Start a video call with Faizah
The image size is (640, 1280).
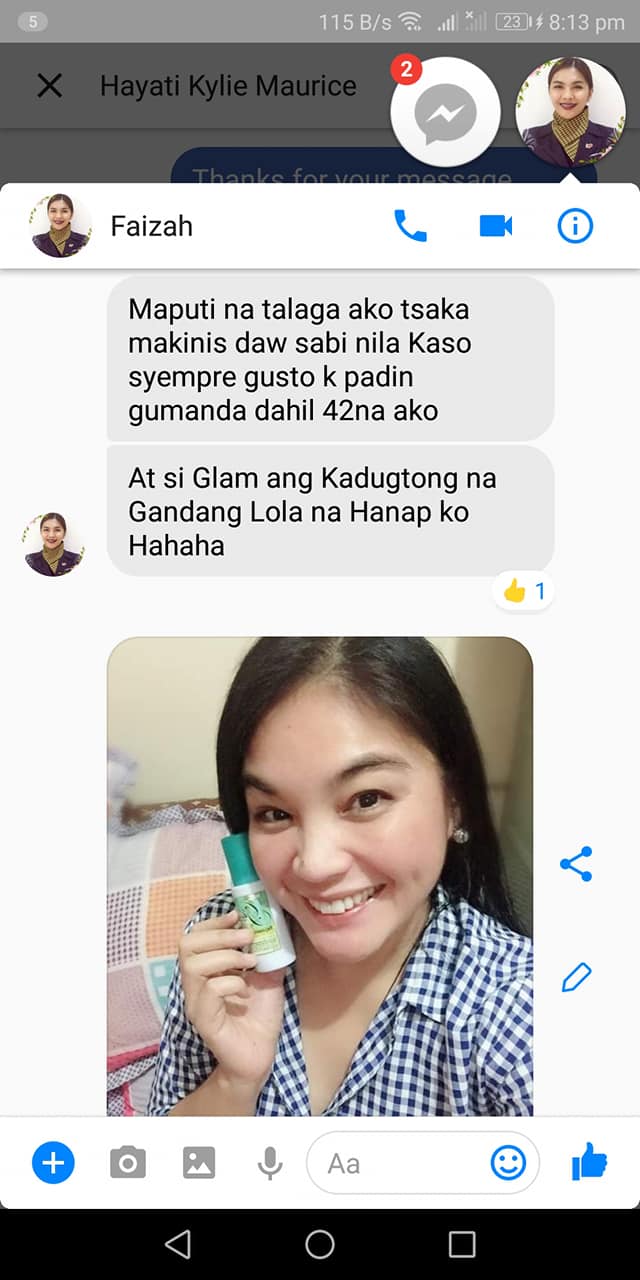pos(496,226)
